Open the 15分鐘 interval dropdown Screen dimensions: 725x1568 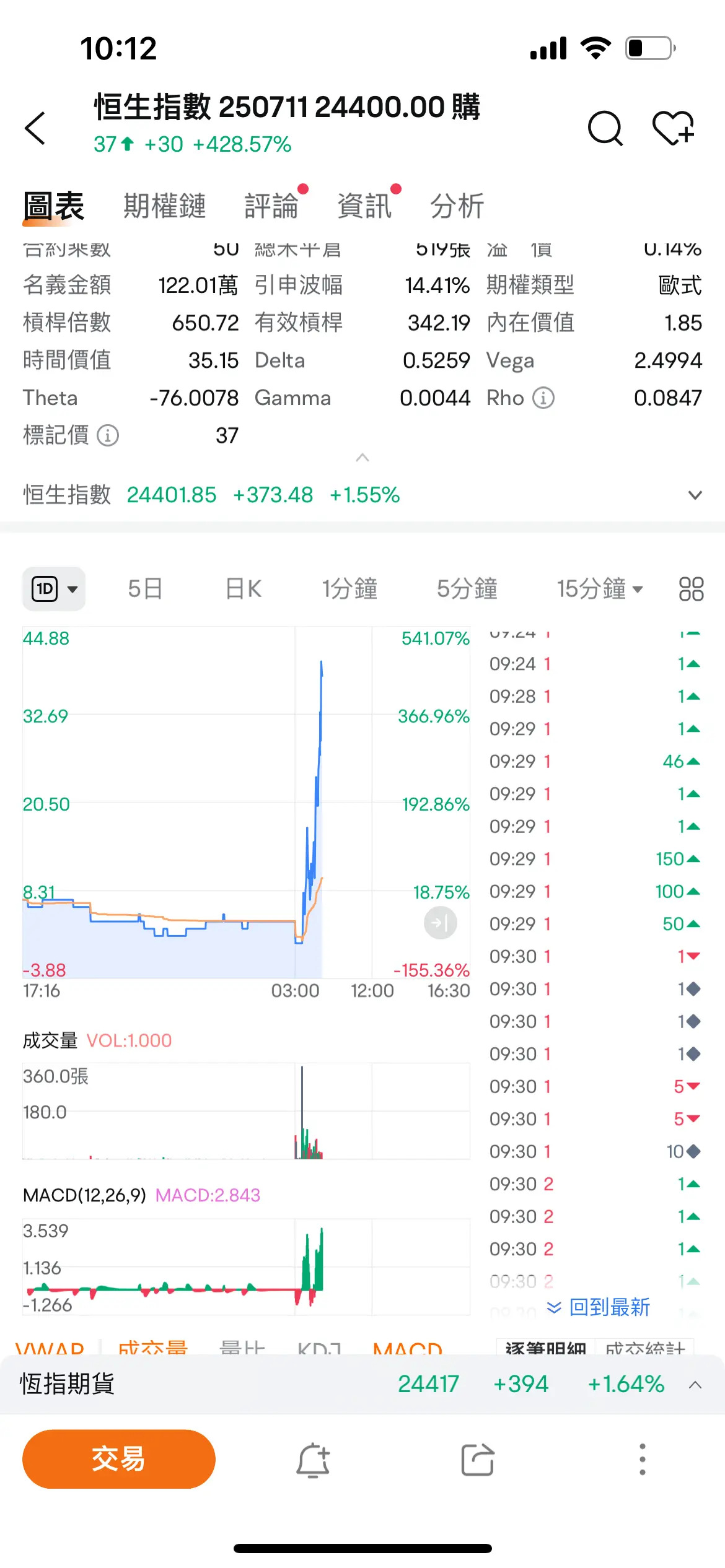coord(600,588)
